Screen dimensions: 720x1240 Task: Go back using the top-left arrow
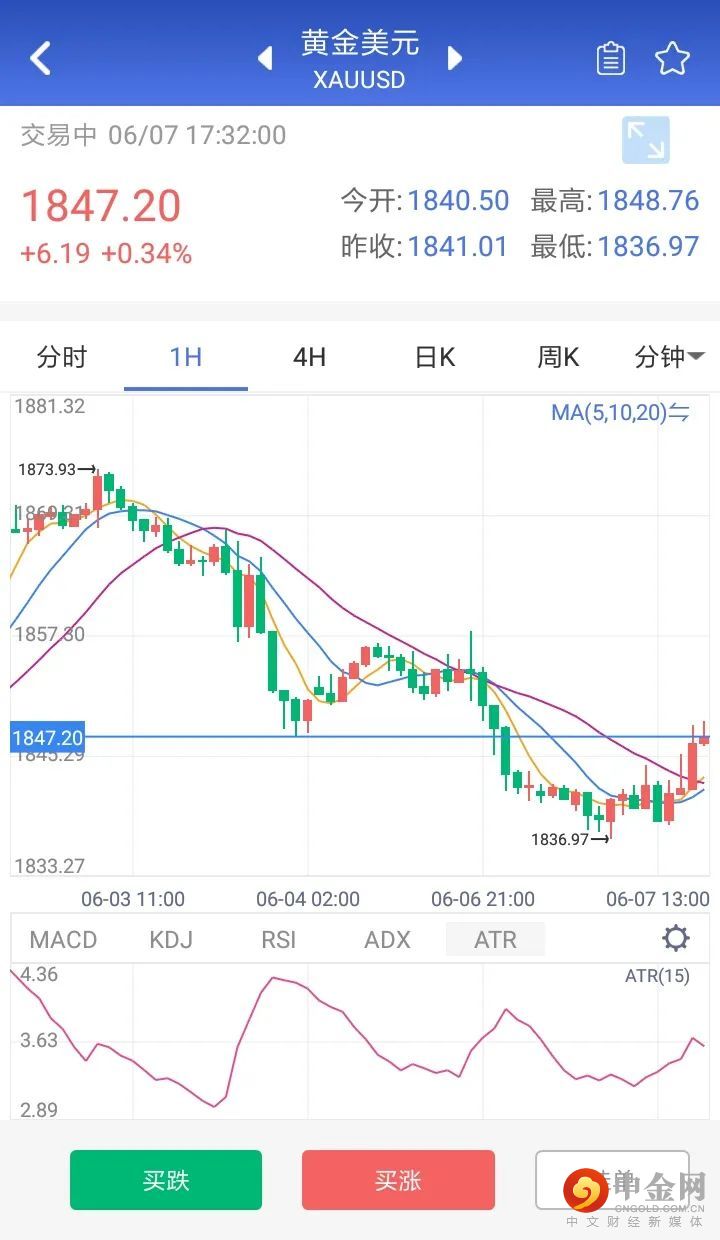tap(40, 58)
